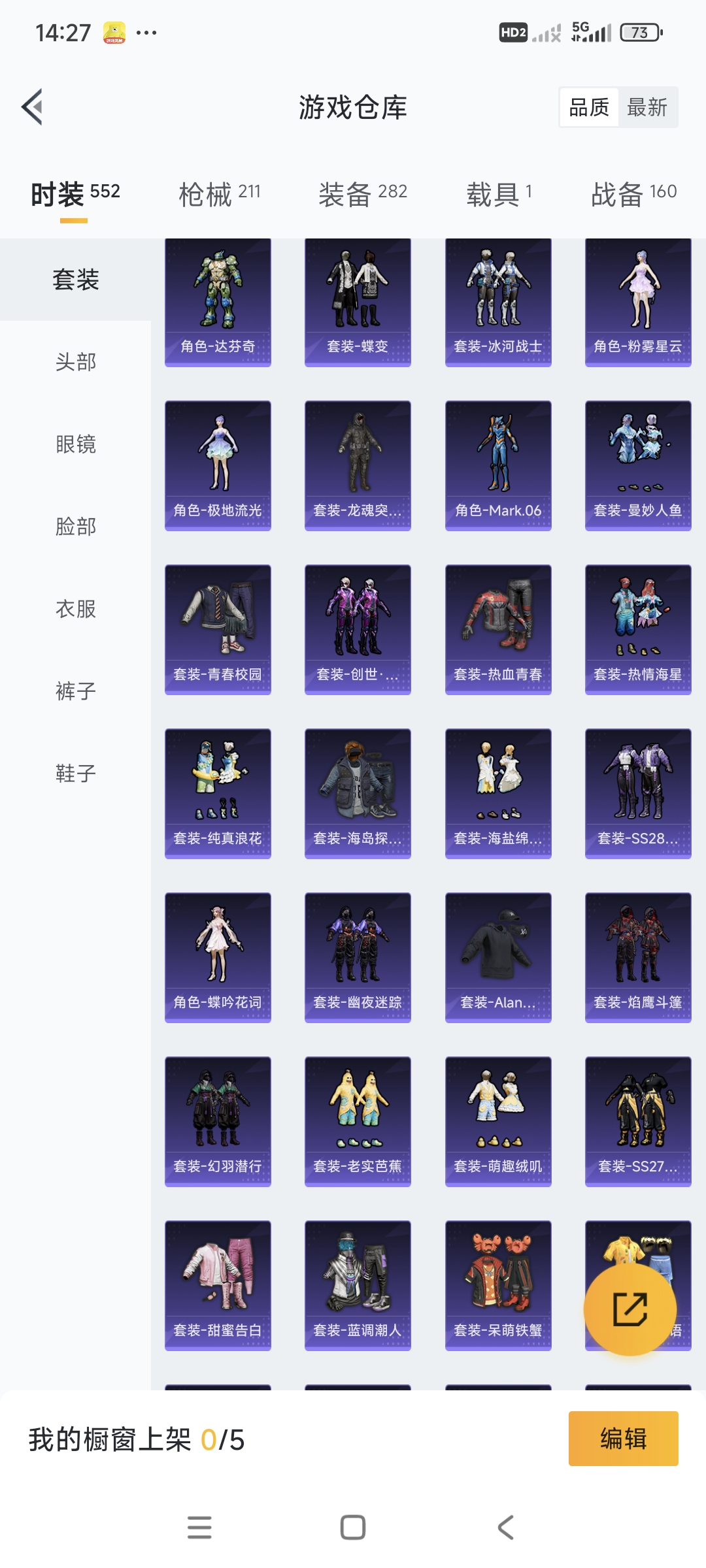Open the 套装-呆萌铁蟹 item
Image resolution: width=706 pixels, height=1568 pixels.
498,1285
